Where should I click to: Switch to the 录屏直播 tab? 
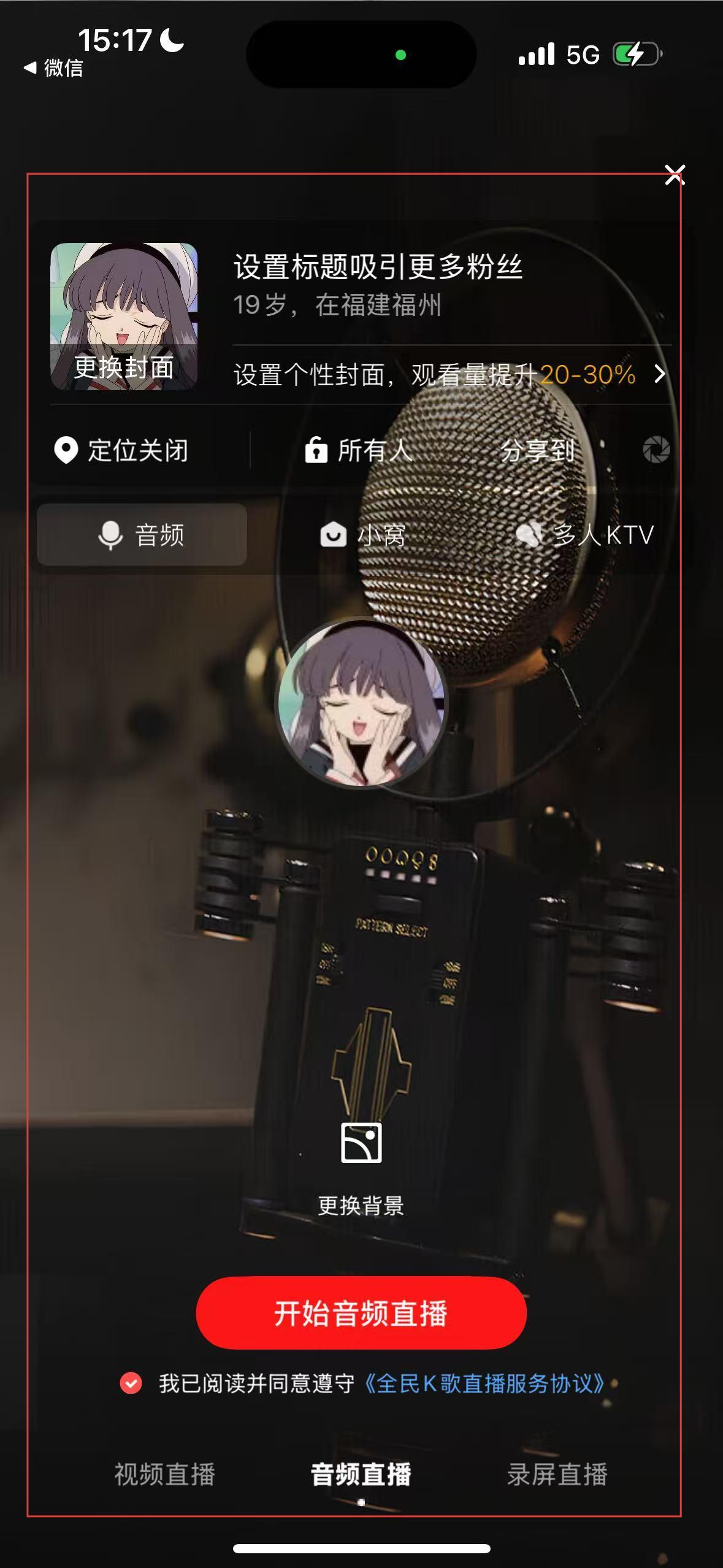tap(557, 1474)
